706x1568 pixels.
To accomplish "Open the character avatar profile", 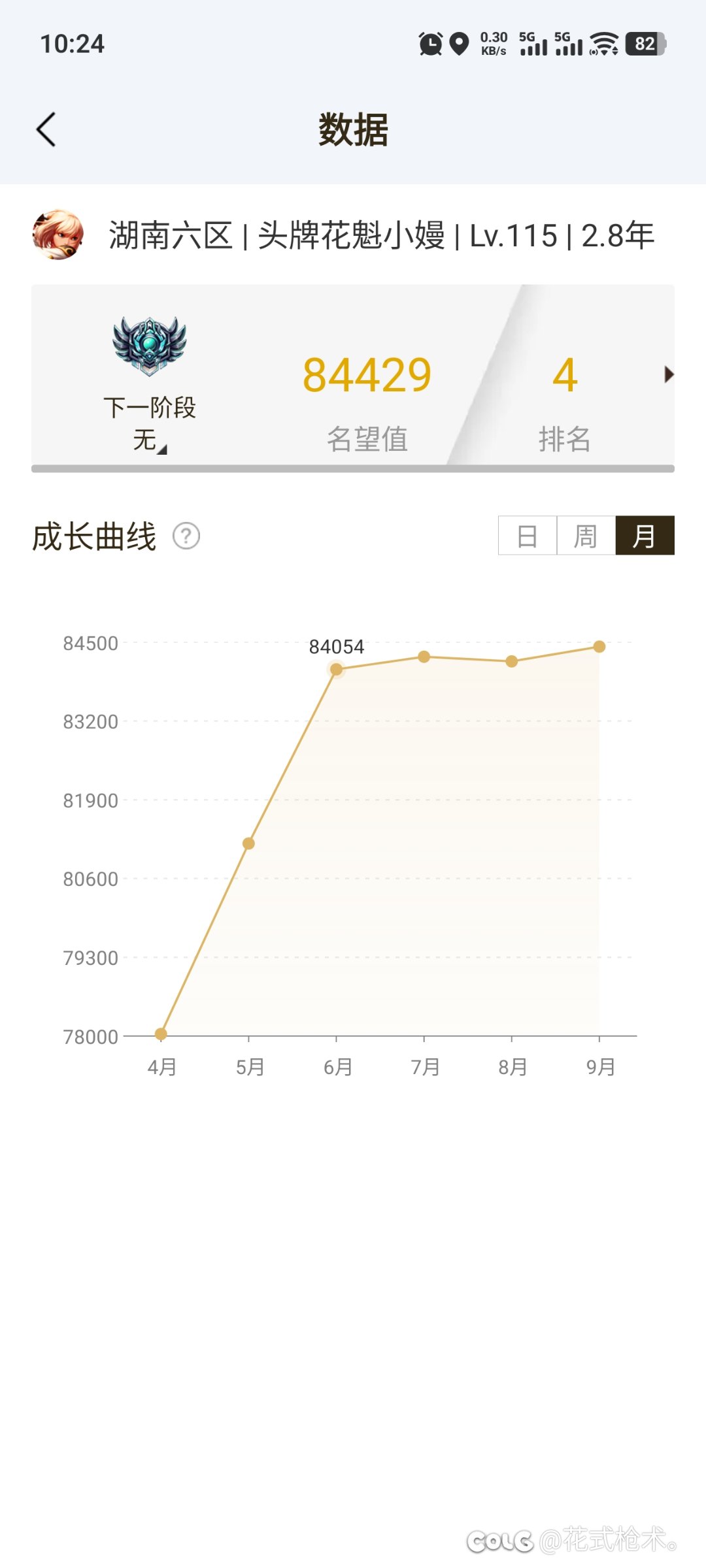I will pyautogui.click(x=58, y=235).
